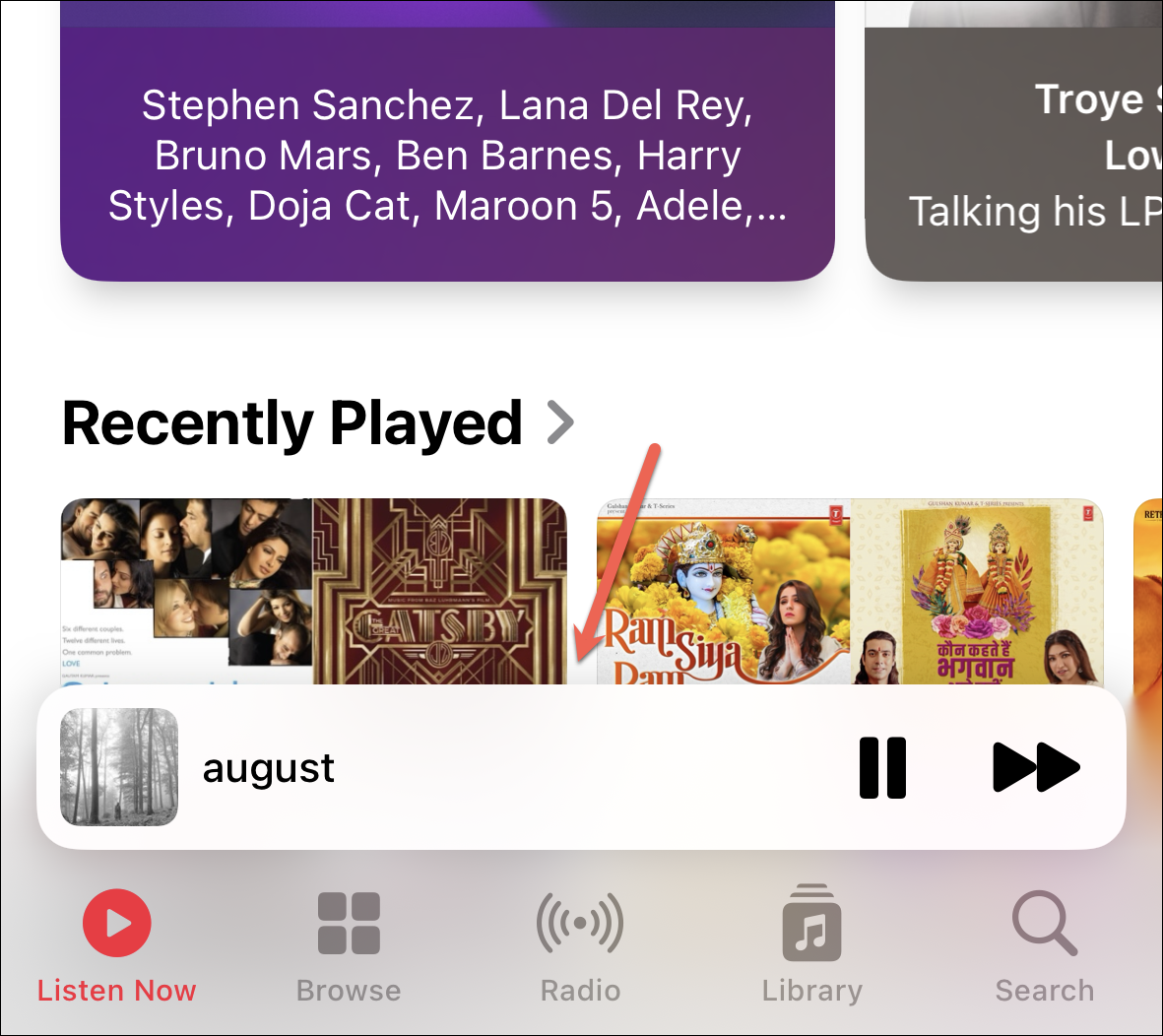Open the recently played Ram Siya Ram playlist
Image resolution: width=1163 pixels, height=1036 pixels.
pyautogui.click(x=849, y=591)
